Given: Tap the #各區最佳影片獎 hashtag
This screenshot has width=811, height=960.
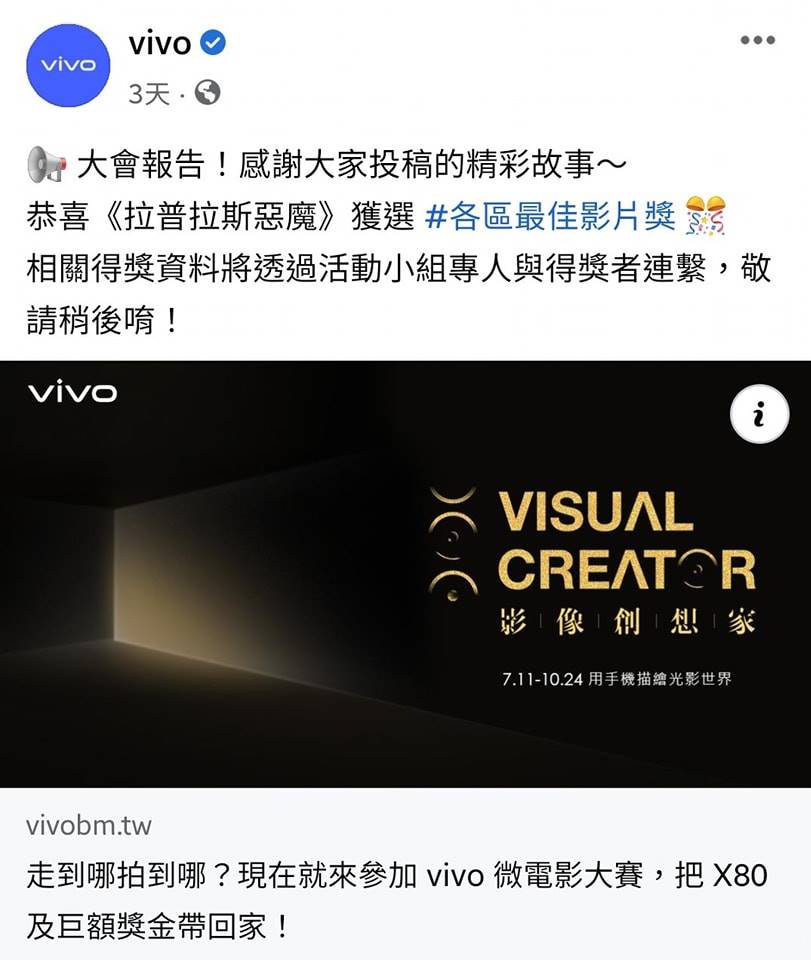Looking at the screenshot, I should pyautogui.click(x=551, y=216).
